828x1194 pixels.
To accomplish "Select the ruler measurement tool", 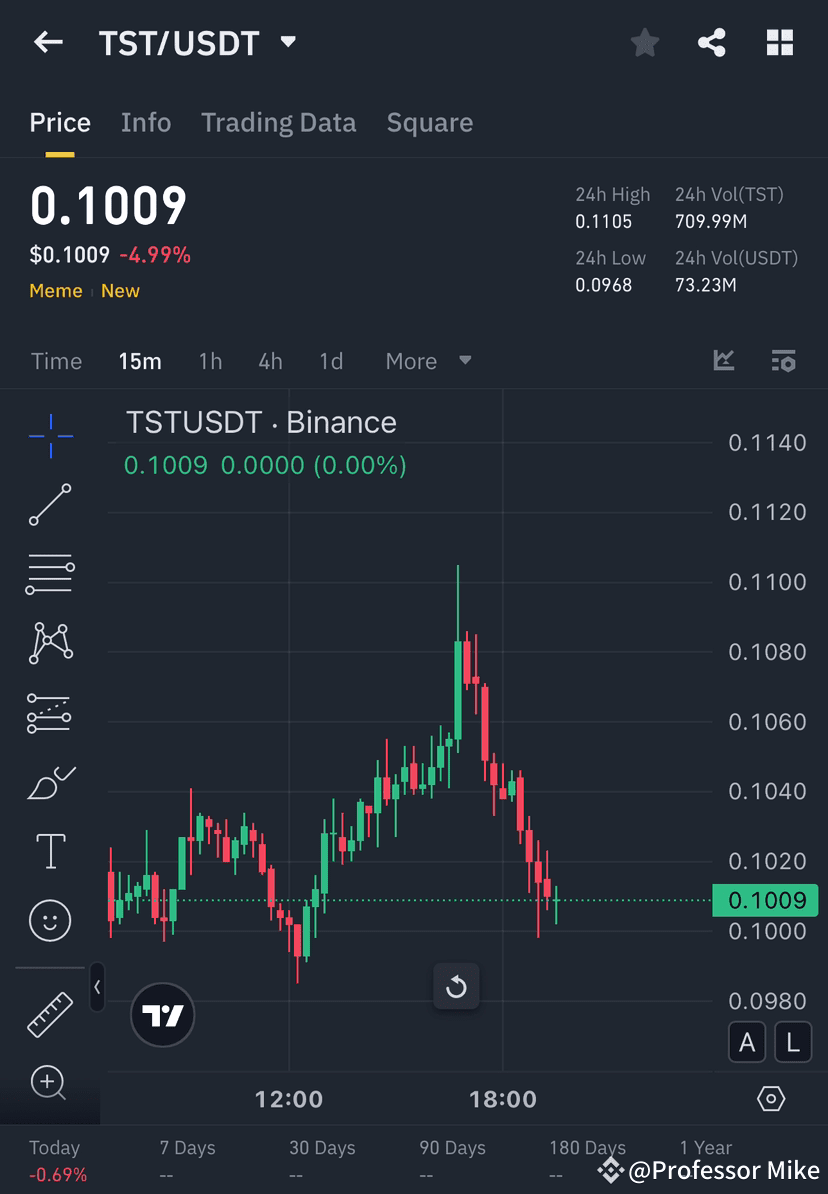I will pyautogui.click(x=50, y=1013).
